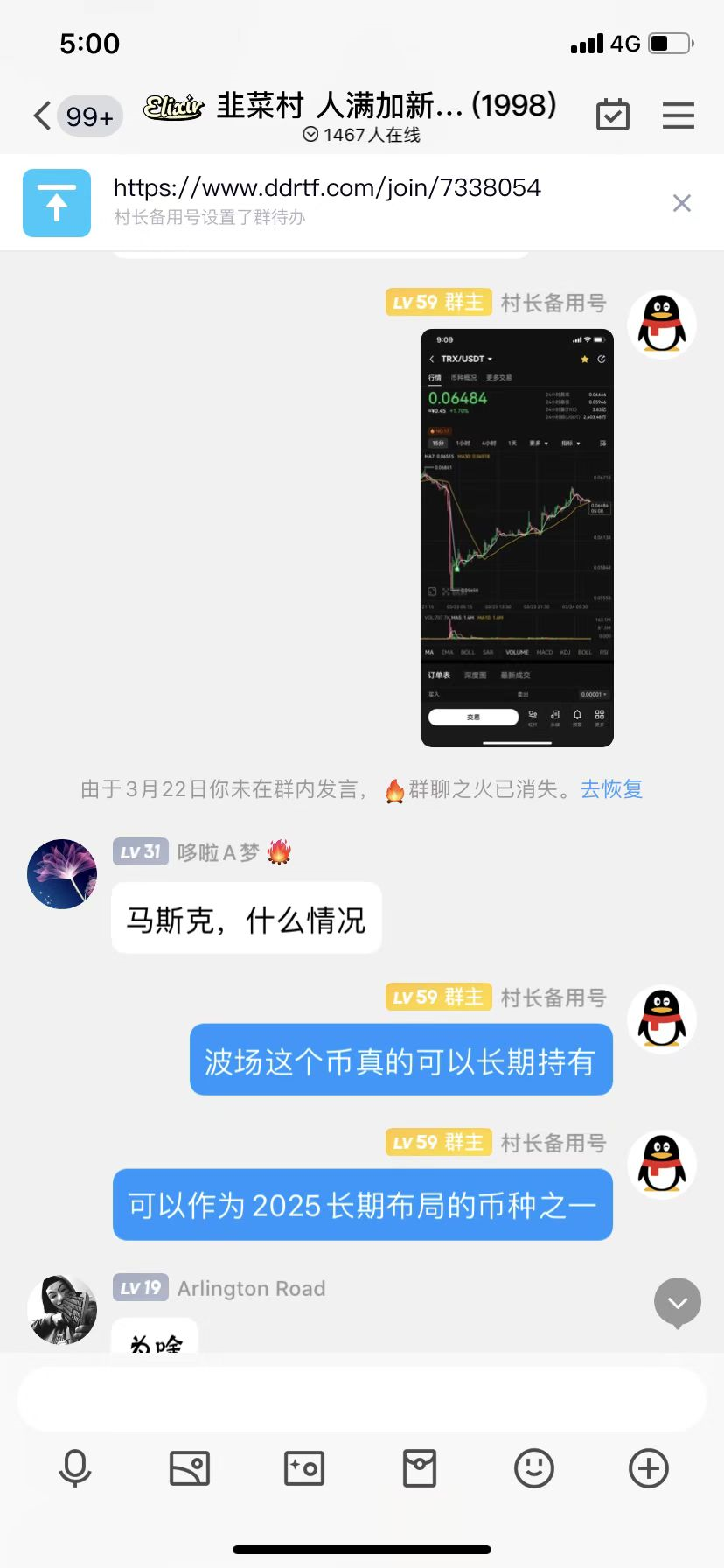724x1568 pixels.
Task: View the TRX/USDT chart screenshot
Action: click(x=517, y=537)
